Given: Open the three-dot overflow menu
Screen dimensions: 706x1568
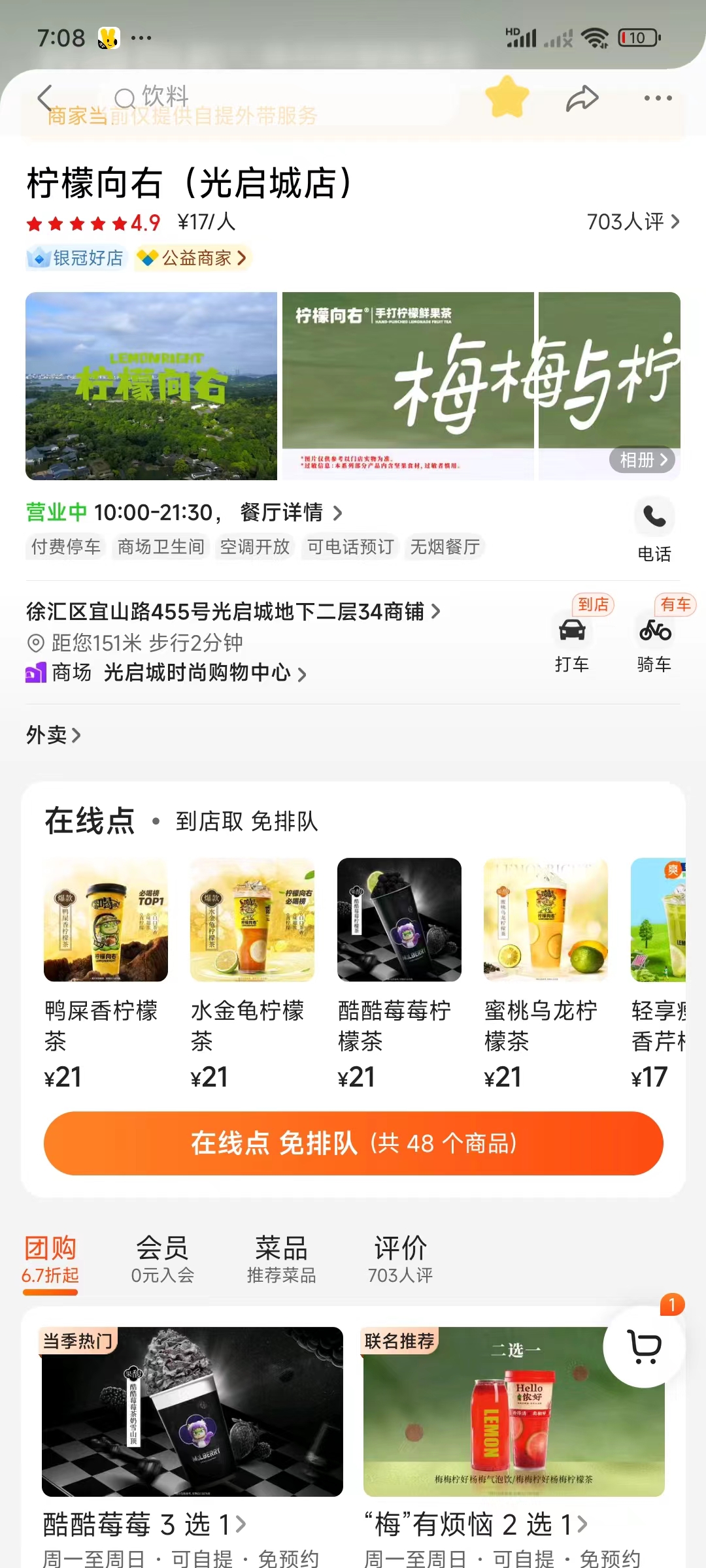Looking at the screenshot, I should click(x=658, y=98).
